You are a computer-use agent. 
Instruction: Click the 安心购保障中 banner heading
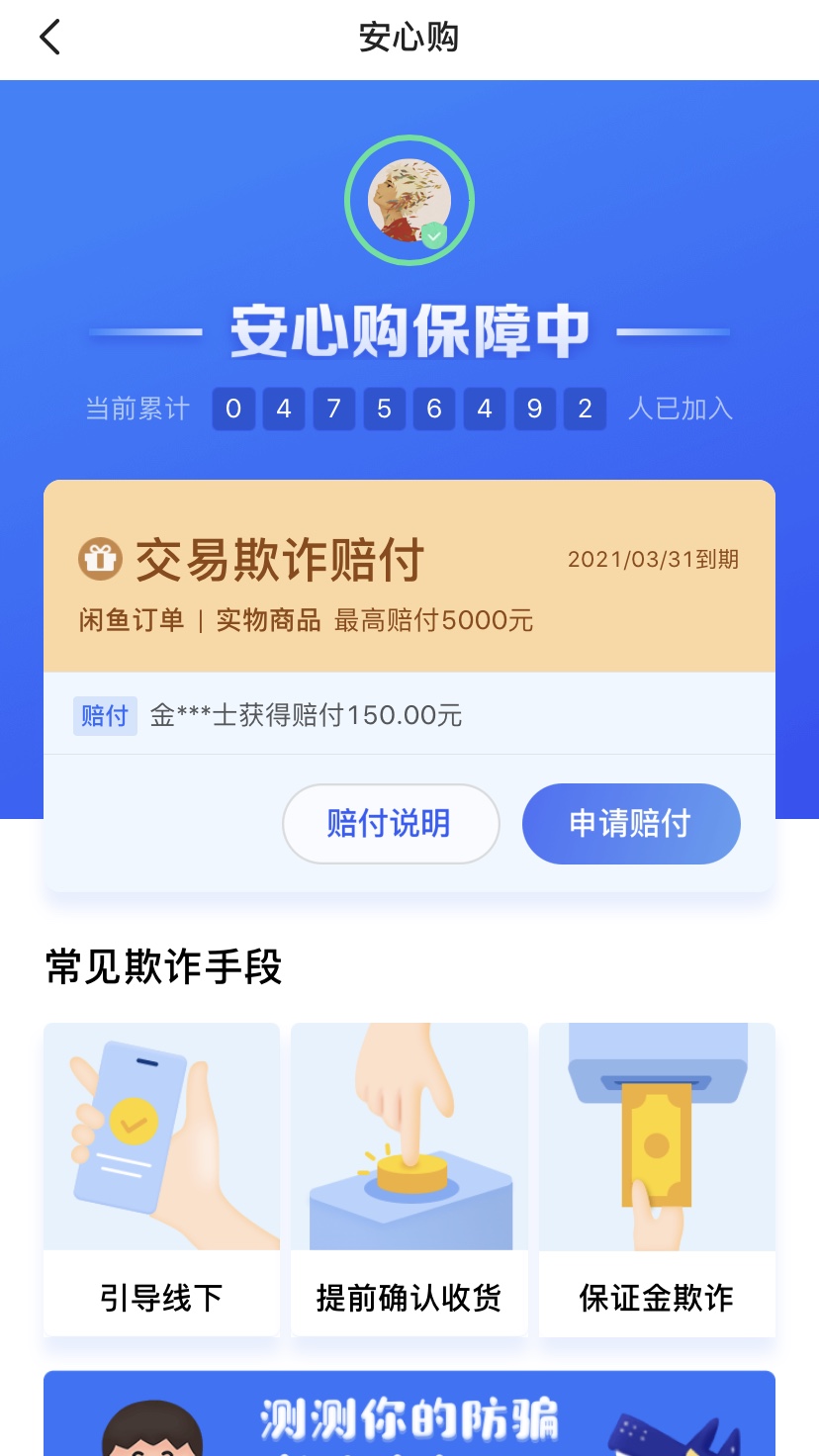(409, 329)
